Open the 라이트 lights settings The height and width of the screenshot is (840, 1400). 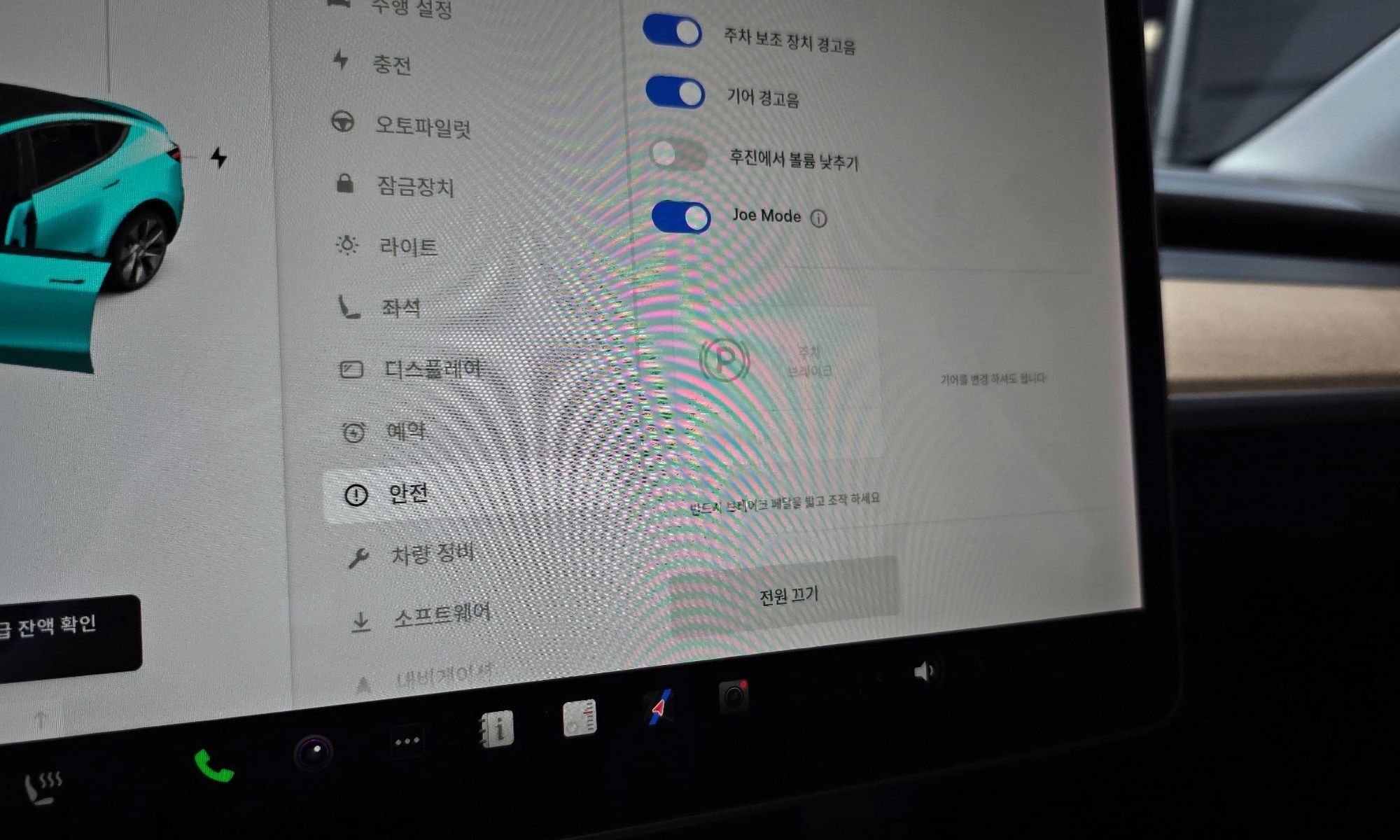tap(407, 247)
